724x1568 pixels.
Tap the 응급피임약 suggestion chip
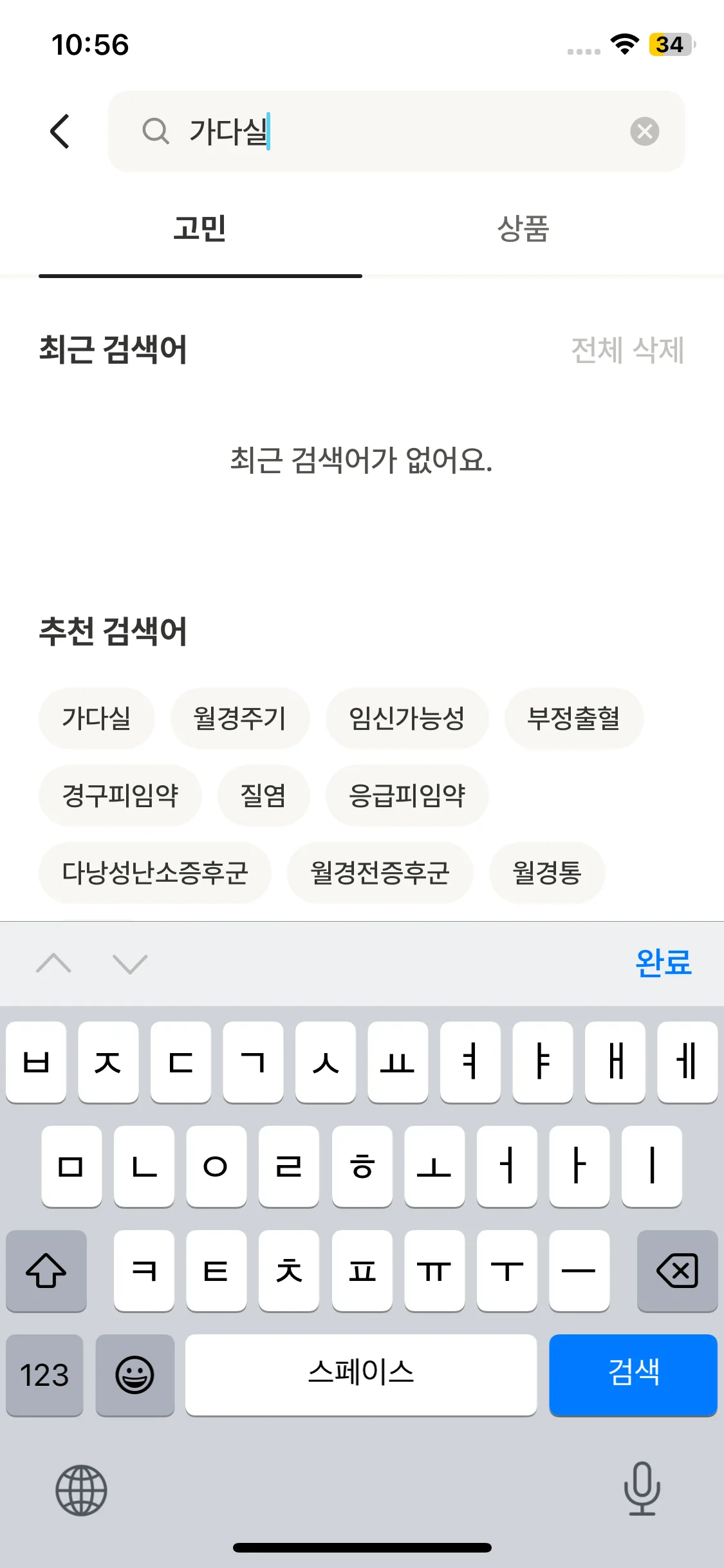click(x=407, y=796)
